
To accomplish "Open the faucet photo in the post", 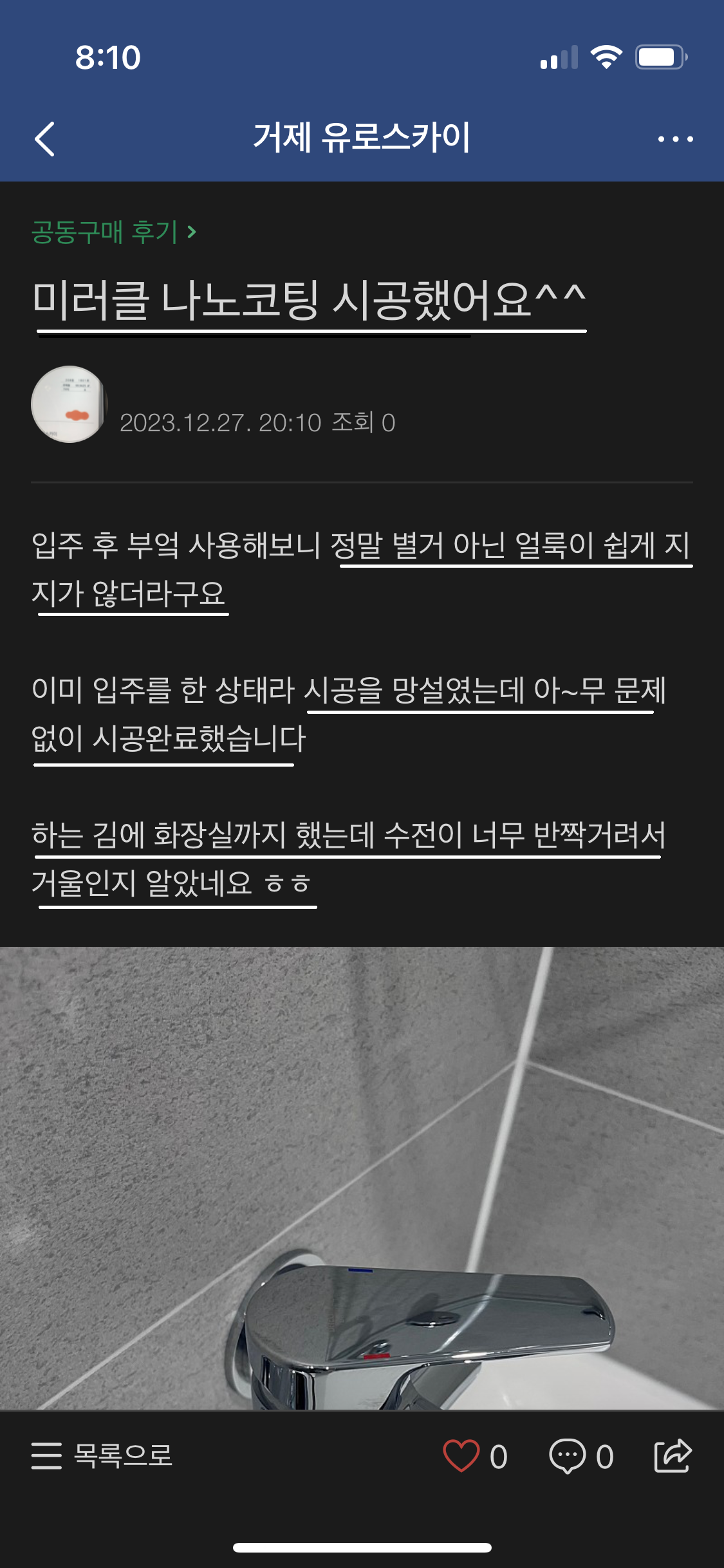I will coord(362,1178).
